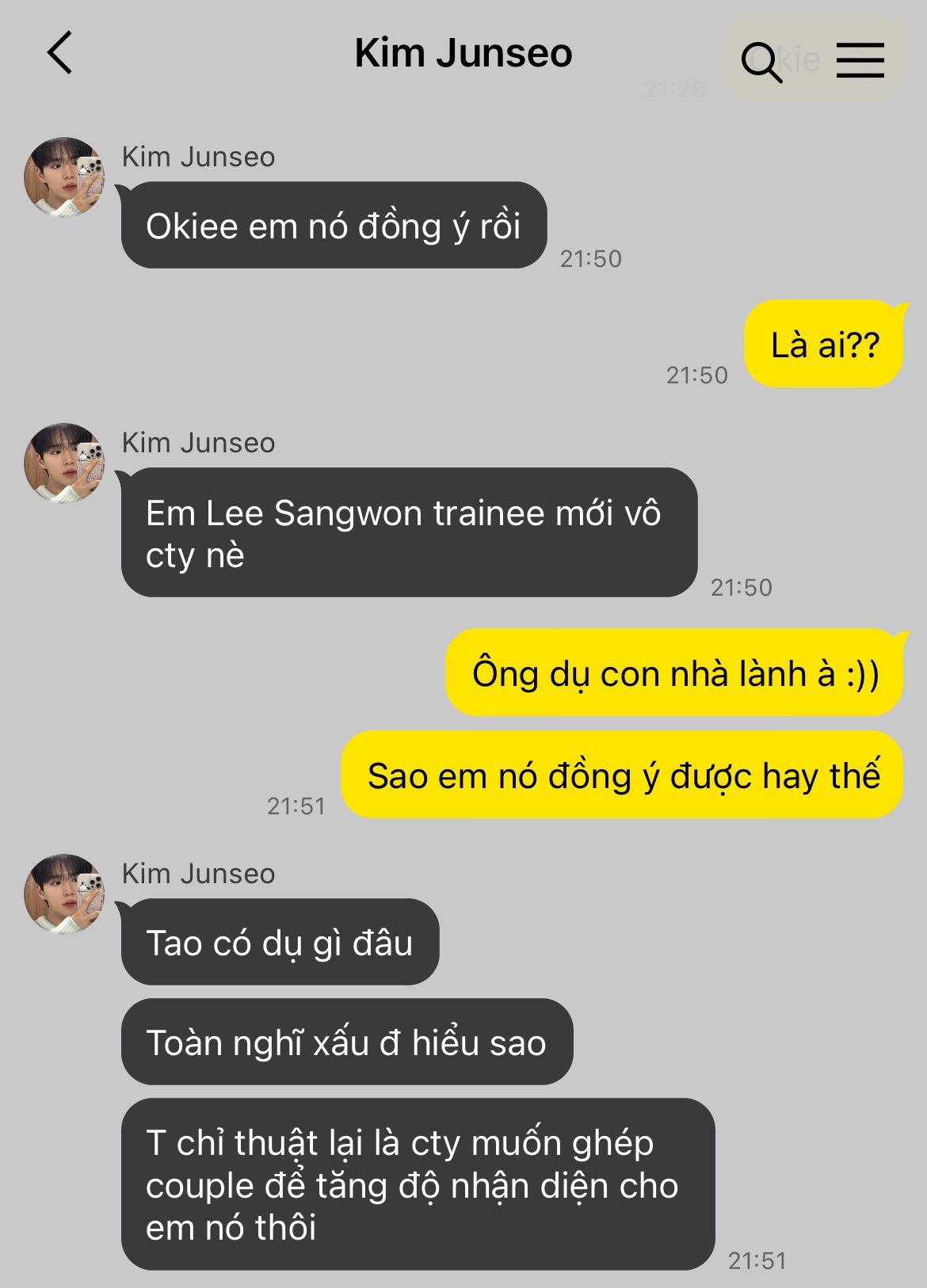Screen dimensions: 927x1288
Task: Open the chat menu with three lines
Action: point(860,60)
